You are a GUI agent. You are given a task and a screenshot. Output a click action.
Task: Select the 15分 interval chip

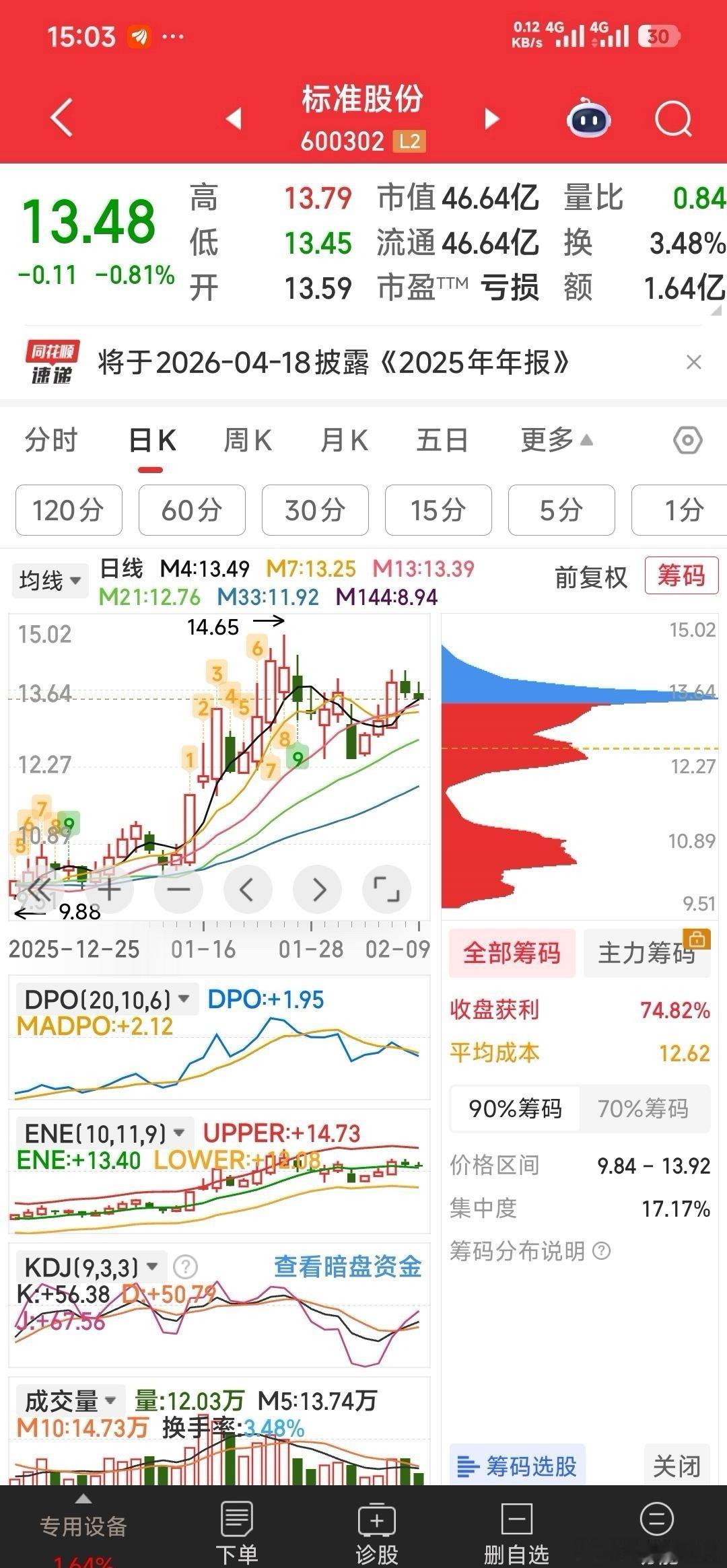coord(438,510)
